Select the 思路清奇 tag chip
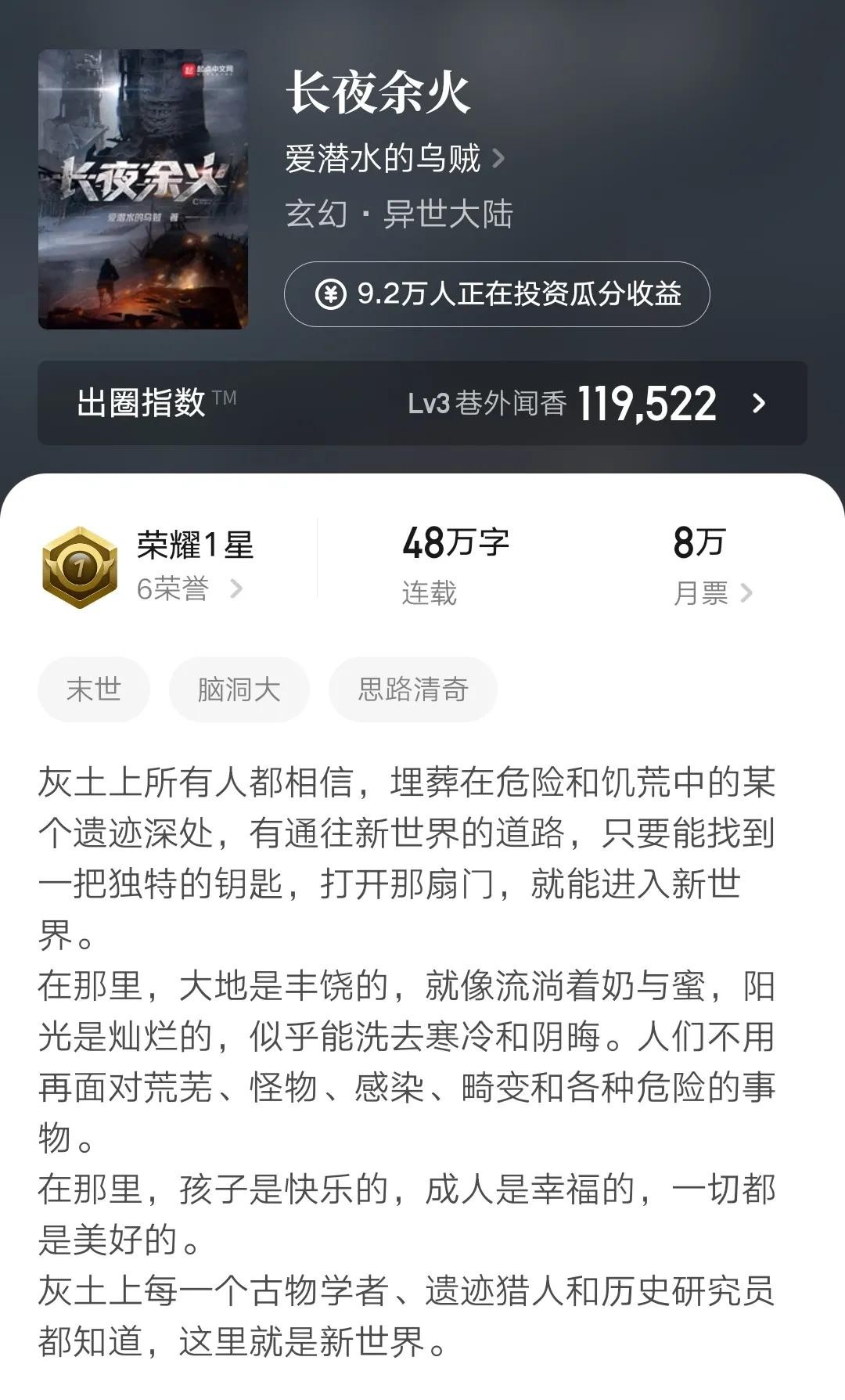 [x=412, y=689]
